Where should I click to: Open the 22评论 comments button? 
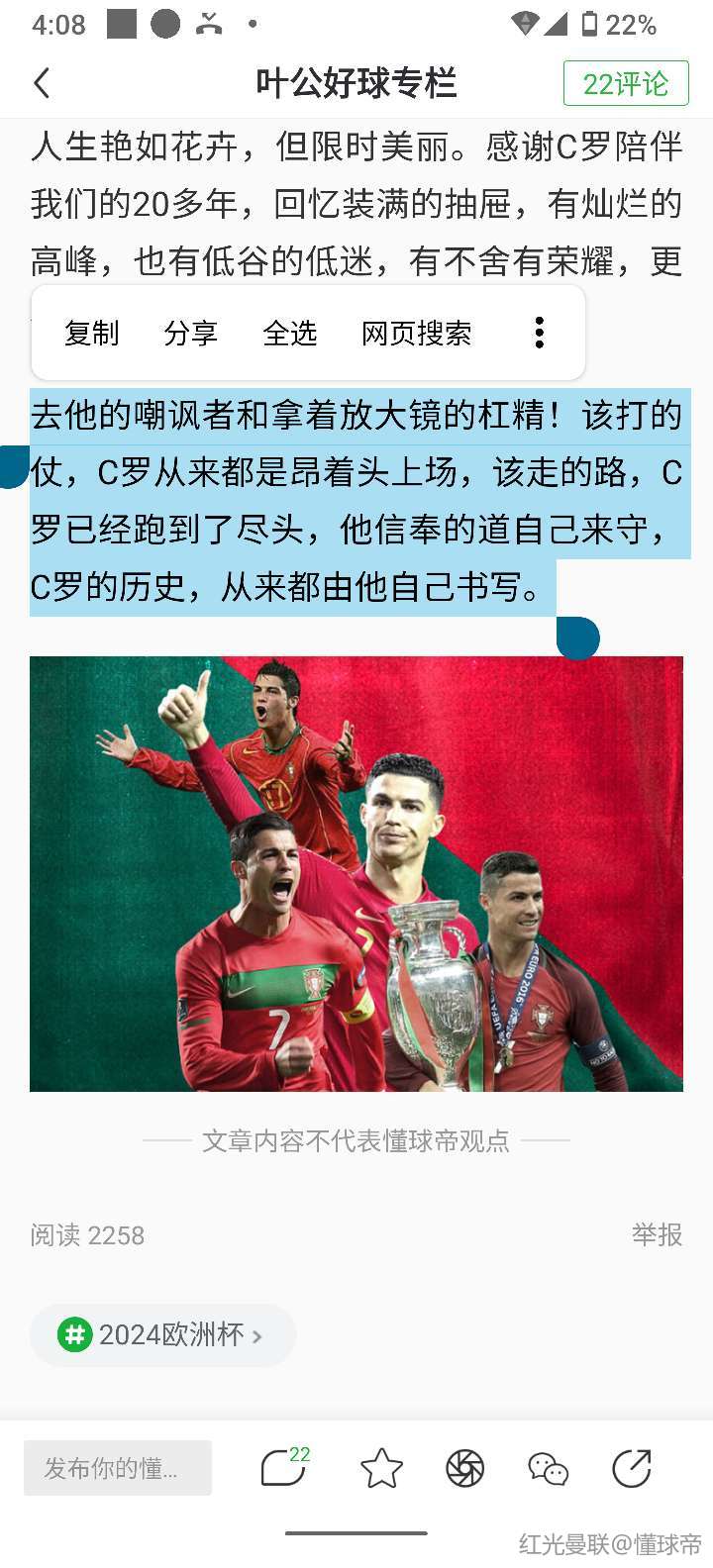[625, 83]
